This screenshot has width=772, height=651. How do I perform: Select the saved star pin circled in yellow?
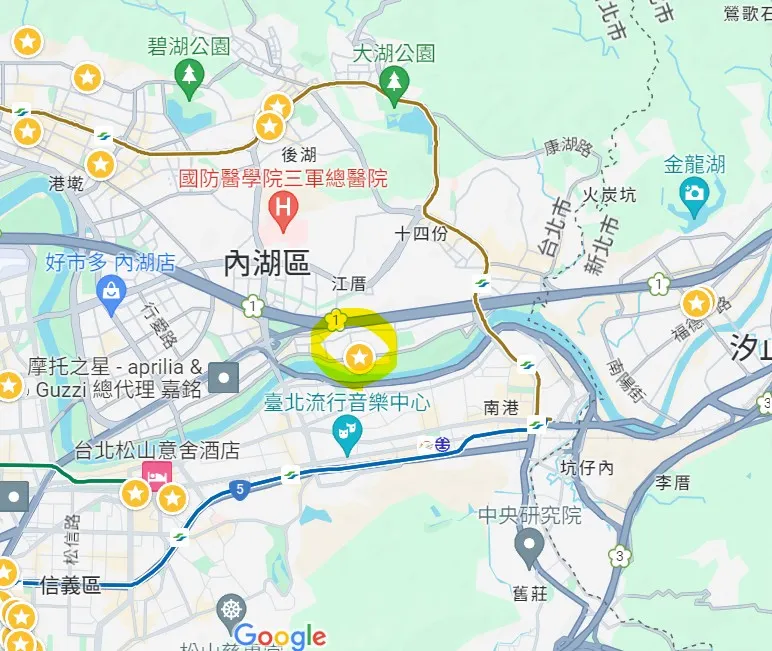tap(359, 356)
